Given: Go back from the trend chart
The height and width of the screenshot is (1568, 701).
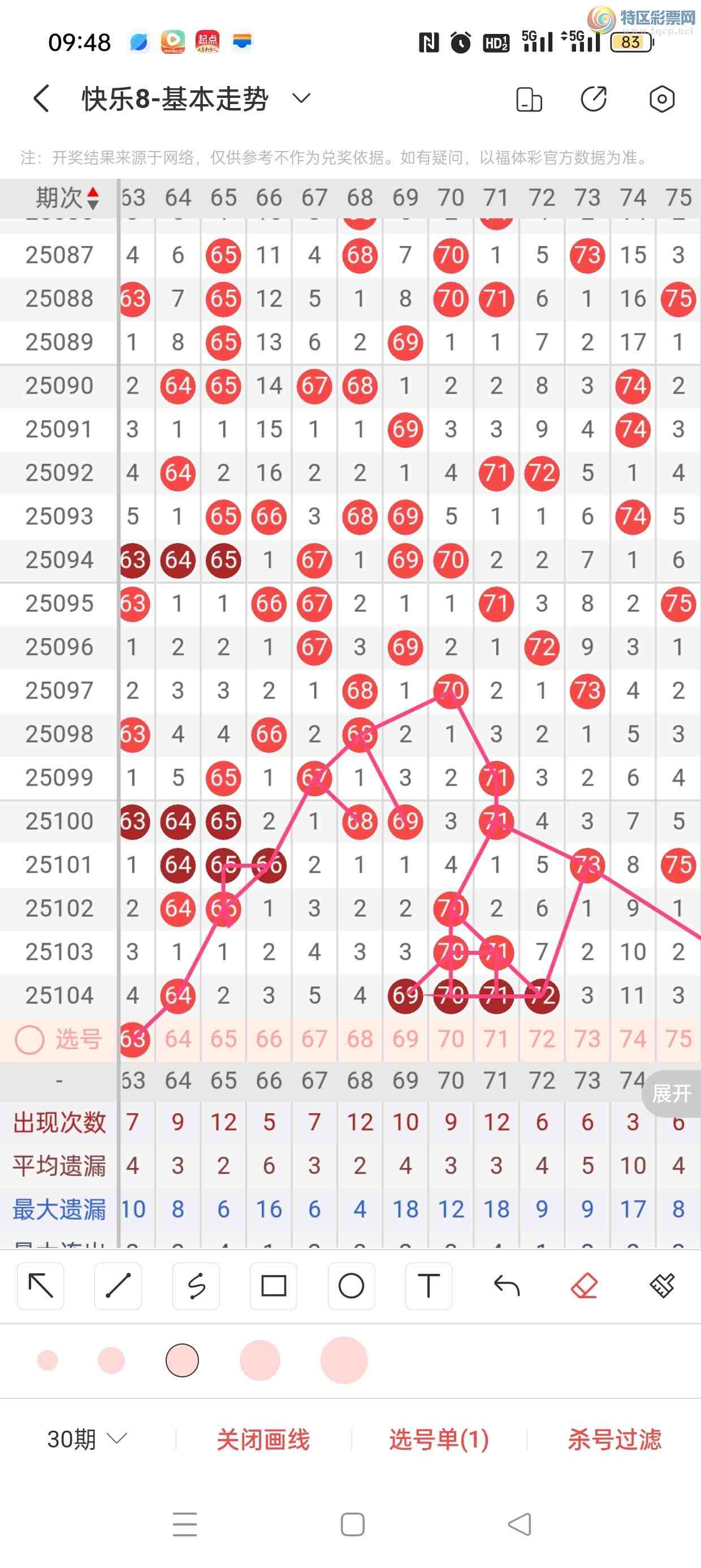Looking at the screenshot, I should (x=41, y=98).
